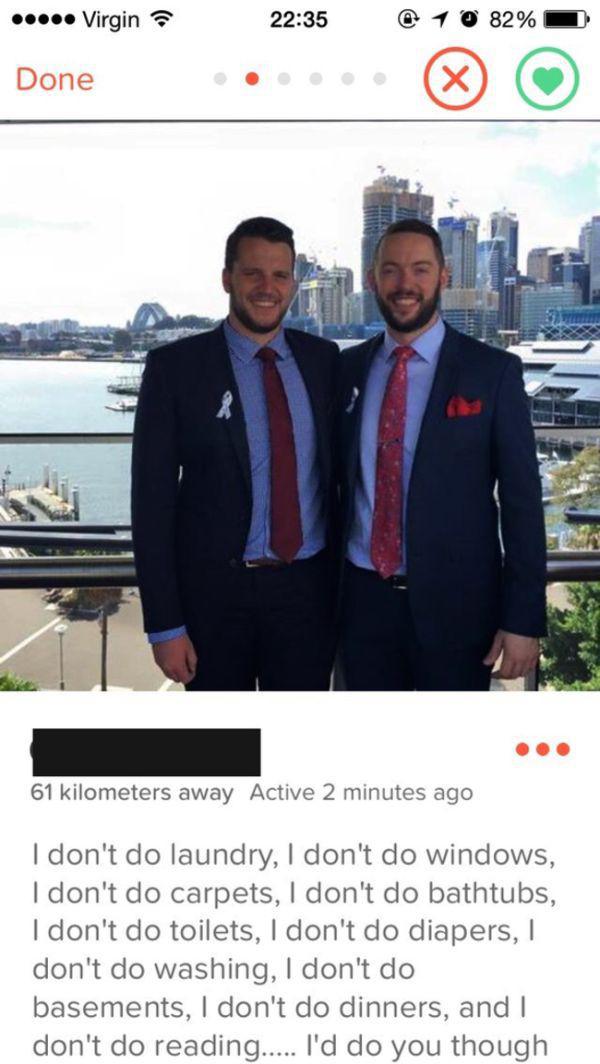Open the three-dot options menu
The image size is (600, 1064).
(544, 749)
